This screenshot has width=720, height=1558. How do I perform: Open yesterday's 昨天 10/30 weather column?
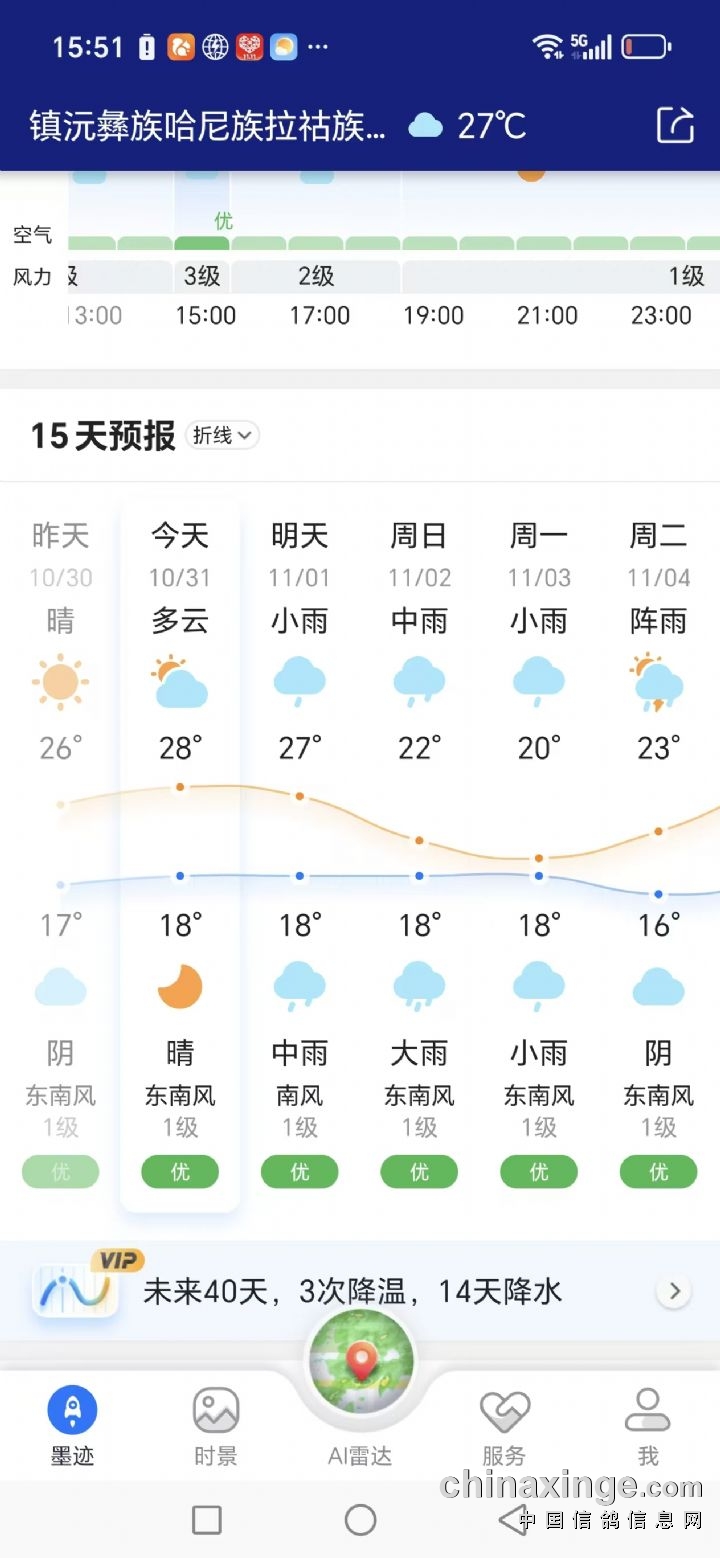coord(60,850)
